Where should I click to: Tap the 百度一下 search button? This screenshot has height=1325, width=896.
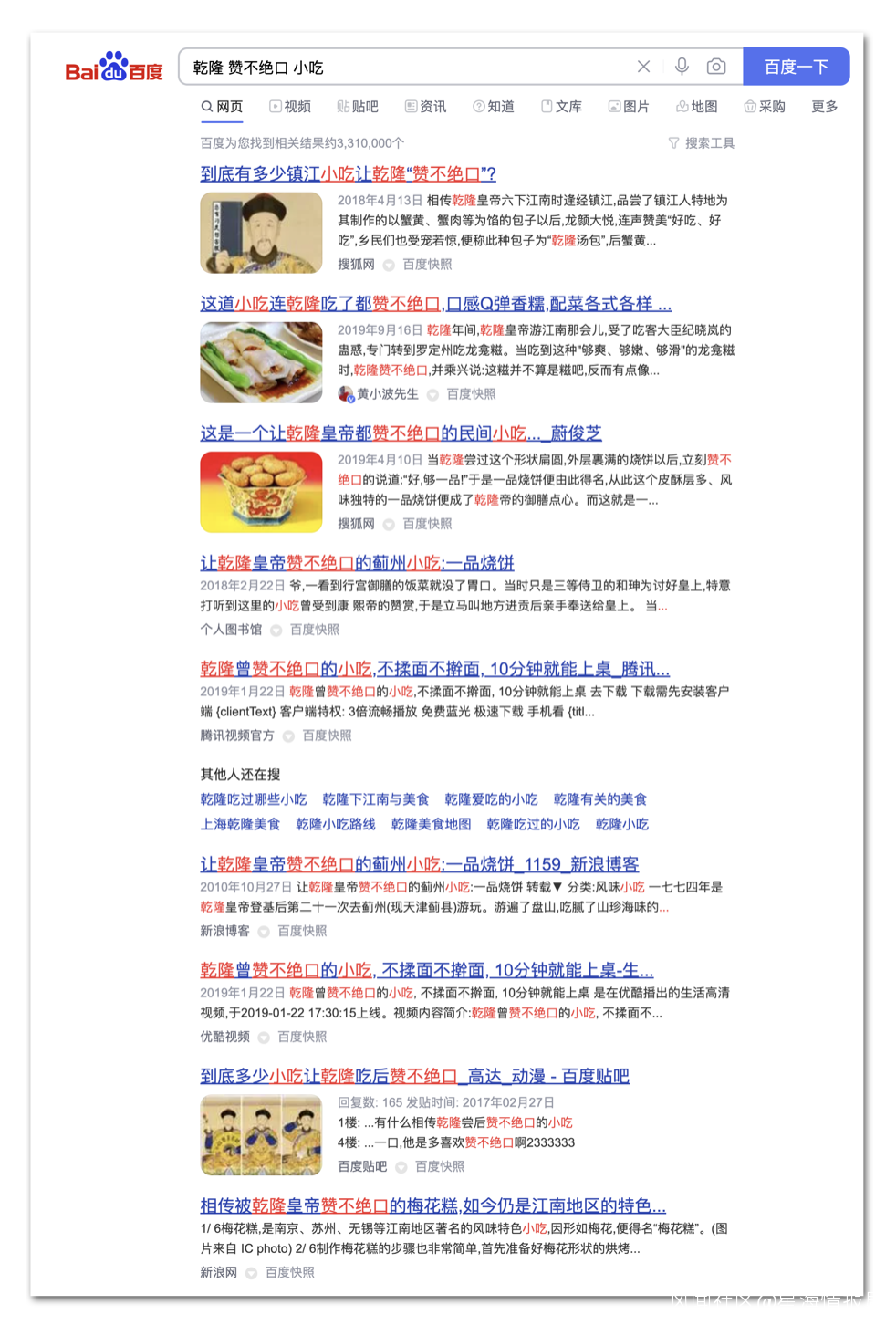(x=796, y=67)
